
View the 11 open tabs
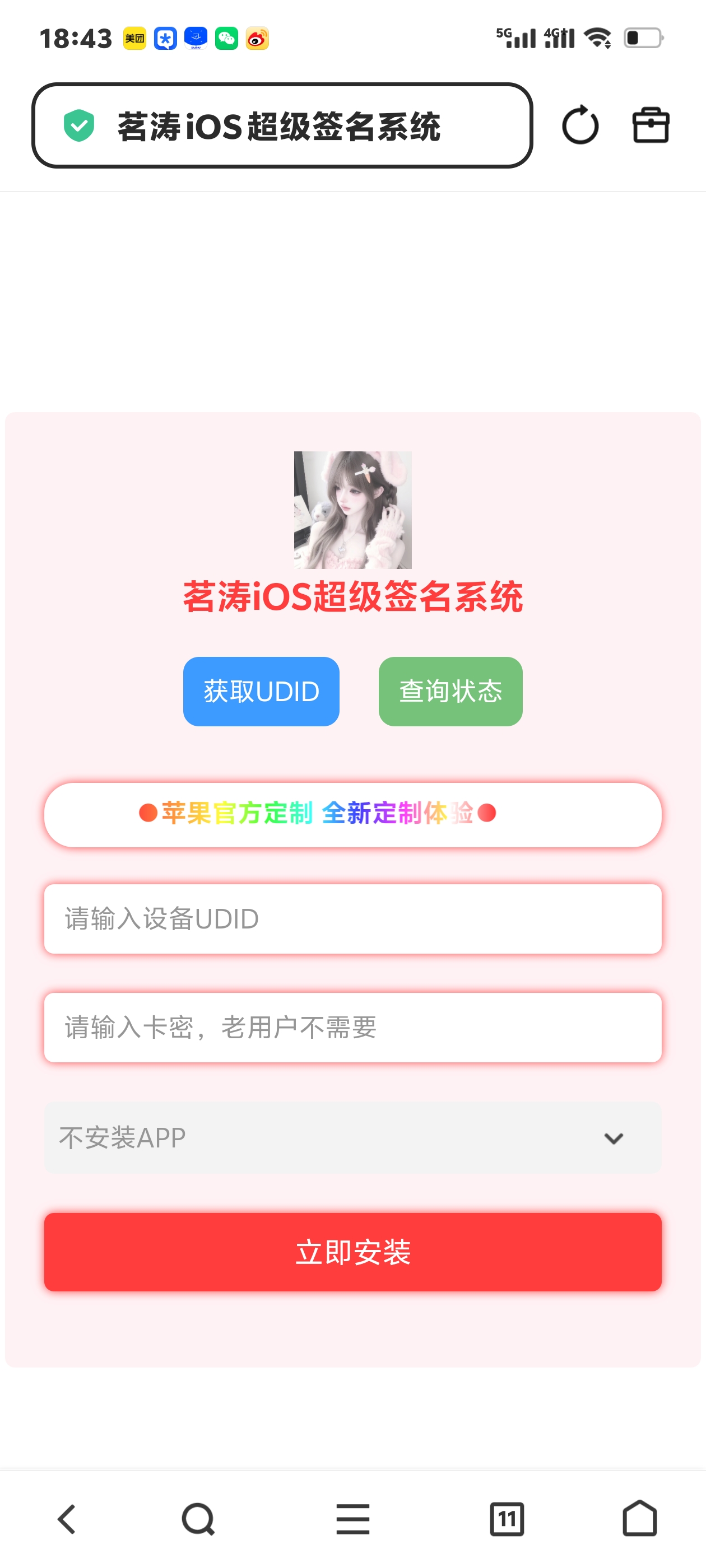pyautogui.click(x=507, y=1519)
